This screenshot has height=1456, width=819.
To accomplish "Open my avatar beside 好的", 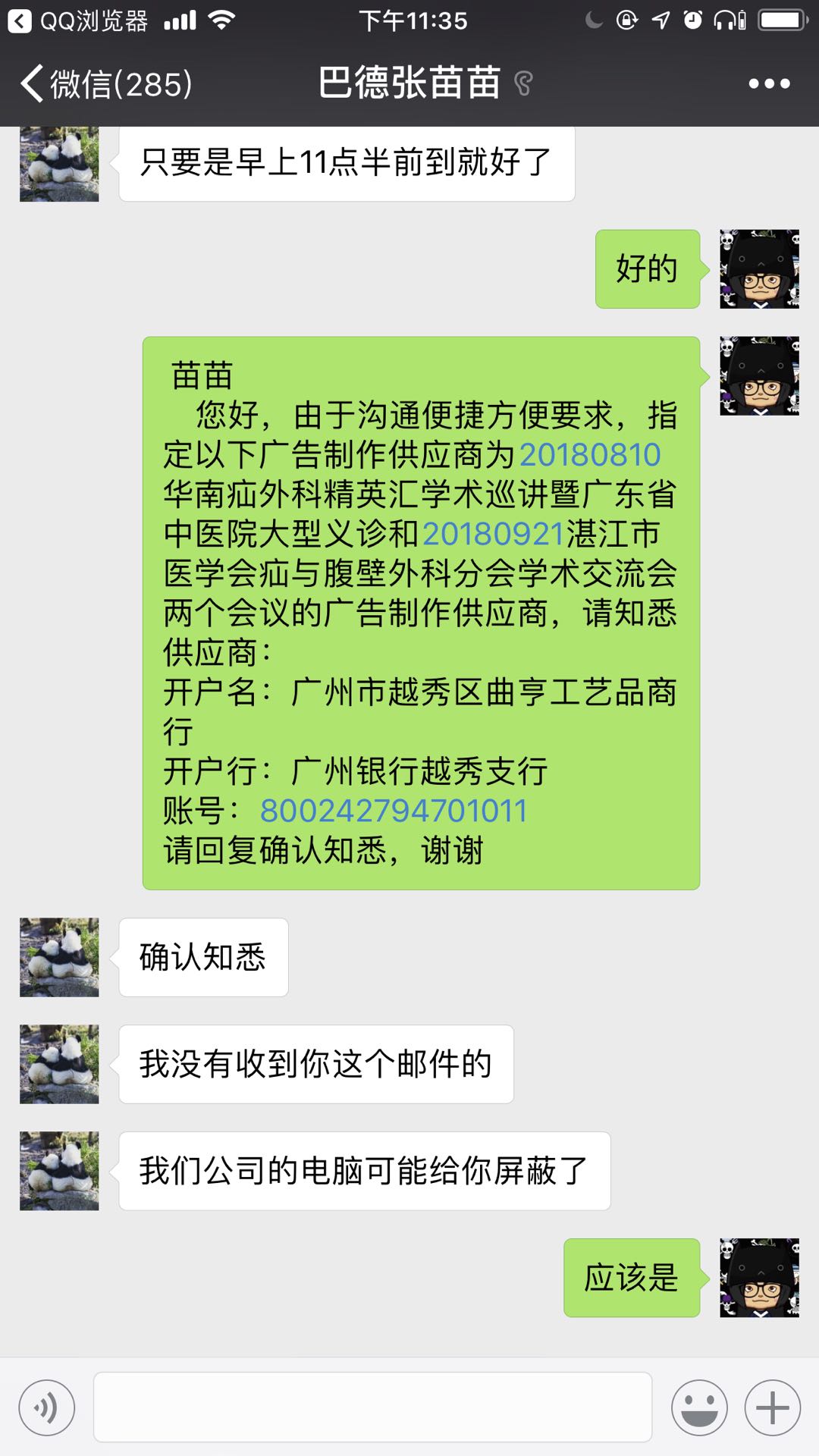I will point(759,269).
